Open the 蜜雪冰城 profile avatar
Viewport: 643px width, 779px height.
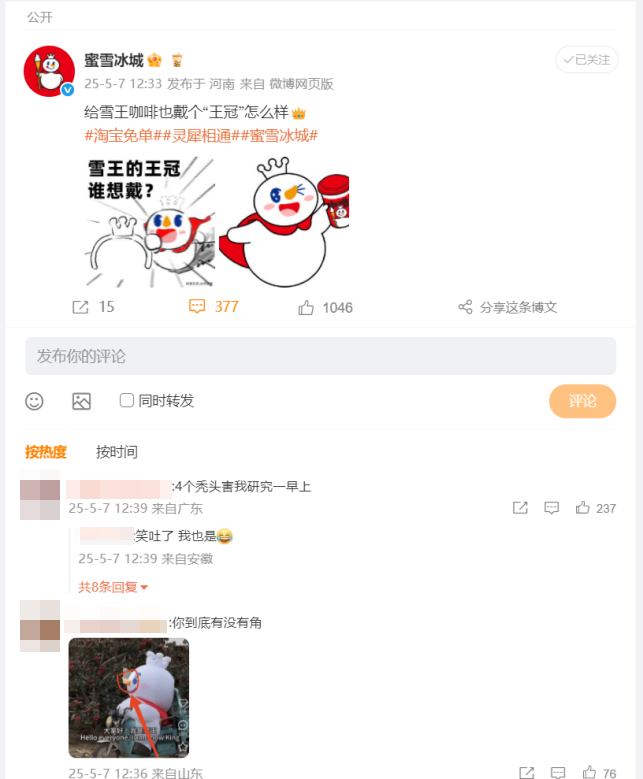pos(49,71)
